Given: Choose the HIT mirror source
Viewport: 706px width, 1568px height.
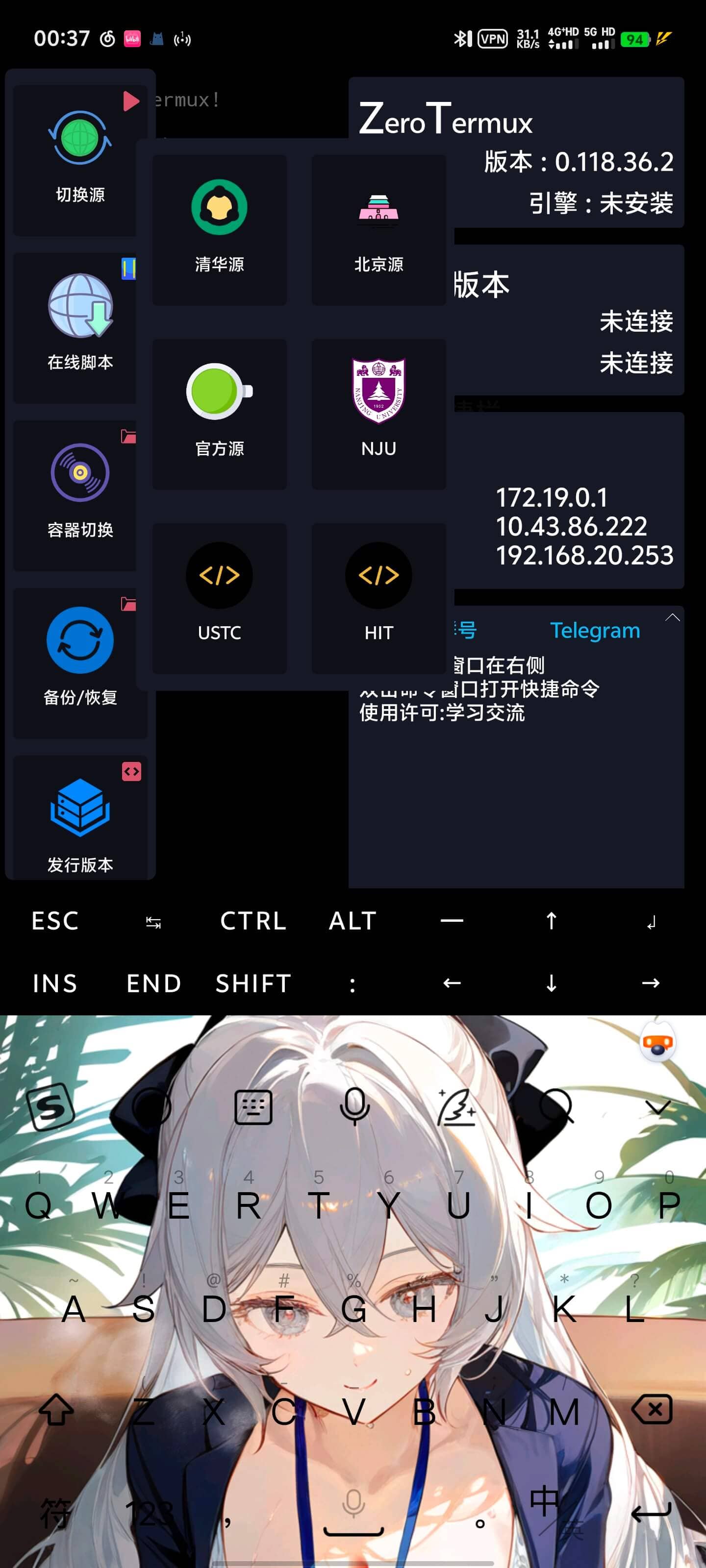Looking at the screenshot, I should [x=378, y=598].
